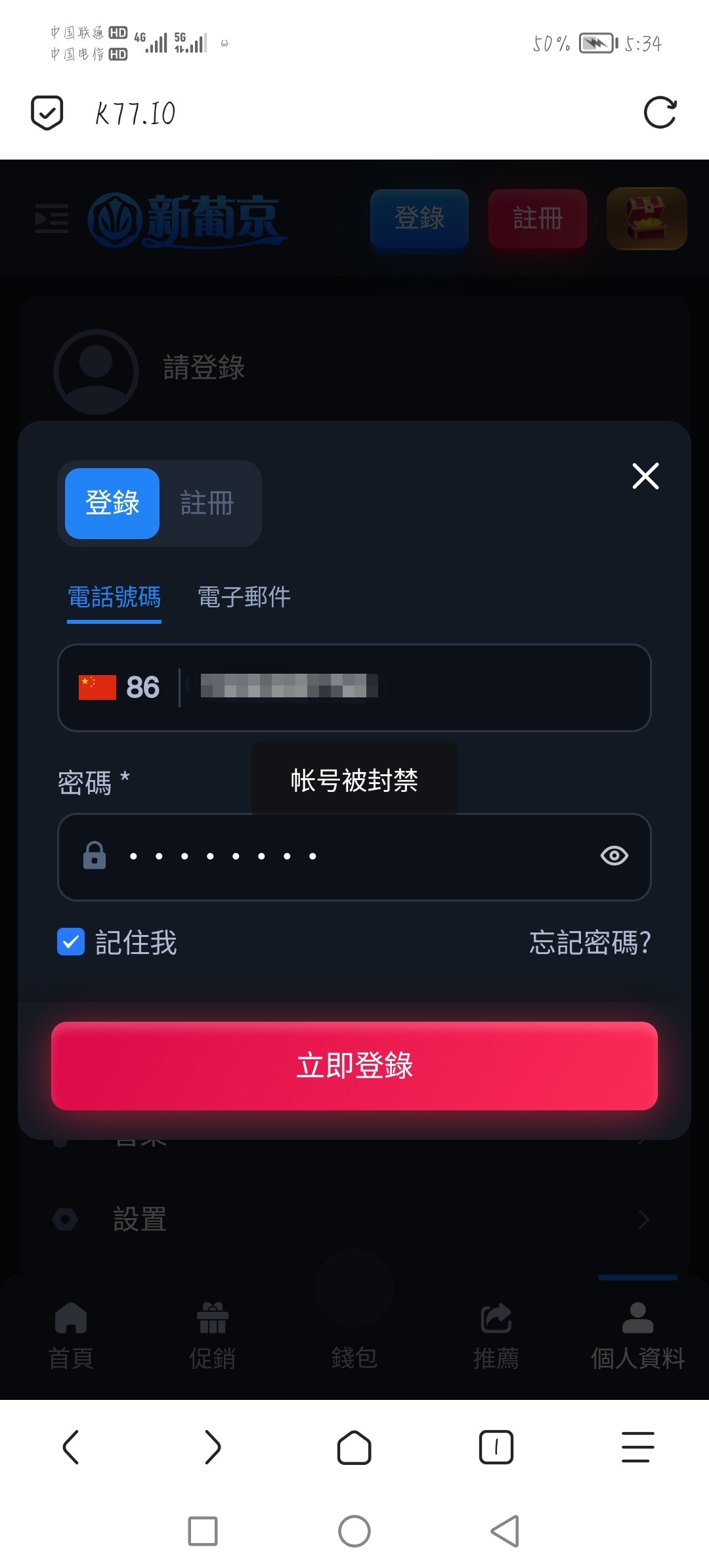Image resolution: width=709 pixels, height=1568 pixels.
Task: Close the login dialog
Action: pyautogui.click(x=645, y=476)
